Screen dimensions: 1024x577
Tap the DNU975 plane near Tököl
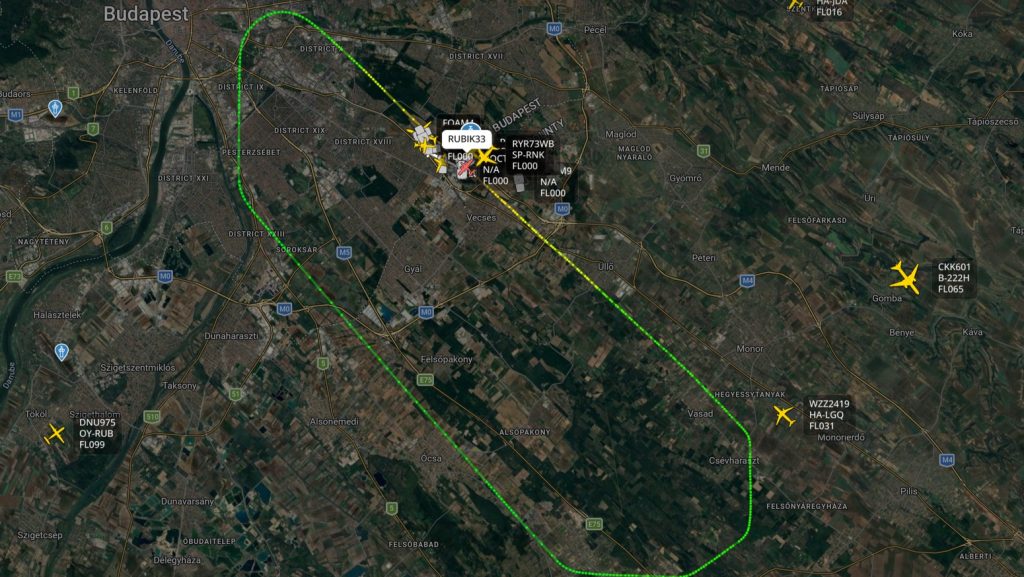tap(55, 434)
